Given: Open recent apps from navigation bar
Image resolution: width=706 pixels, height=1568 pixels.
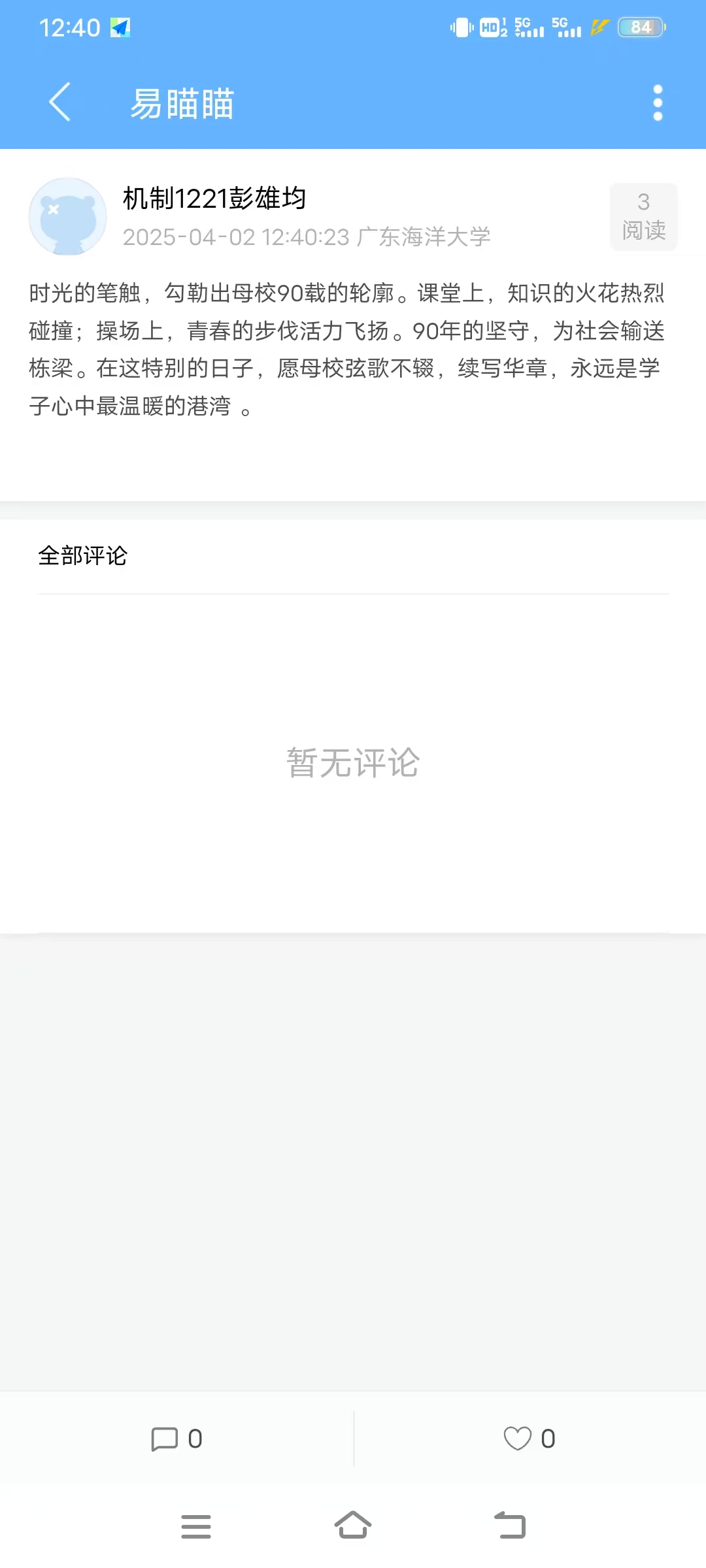Looking at the screenshot, I should (196, 1526).
